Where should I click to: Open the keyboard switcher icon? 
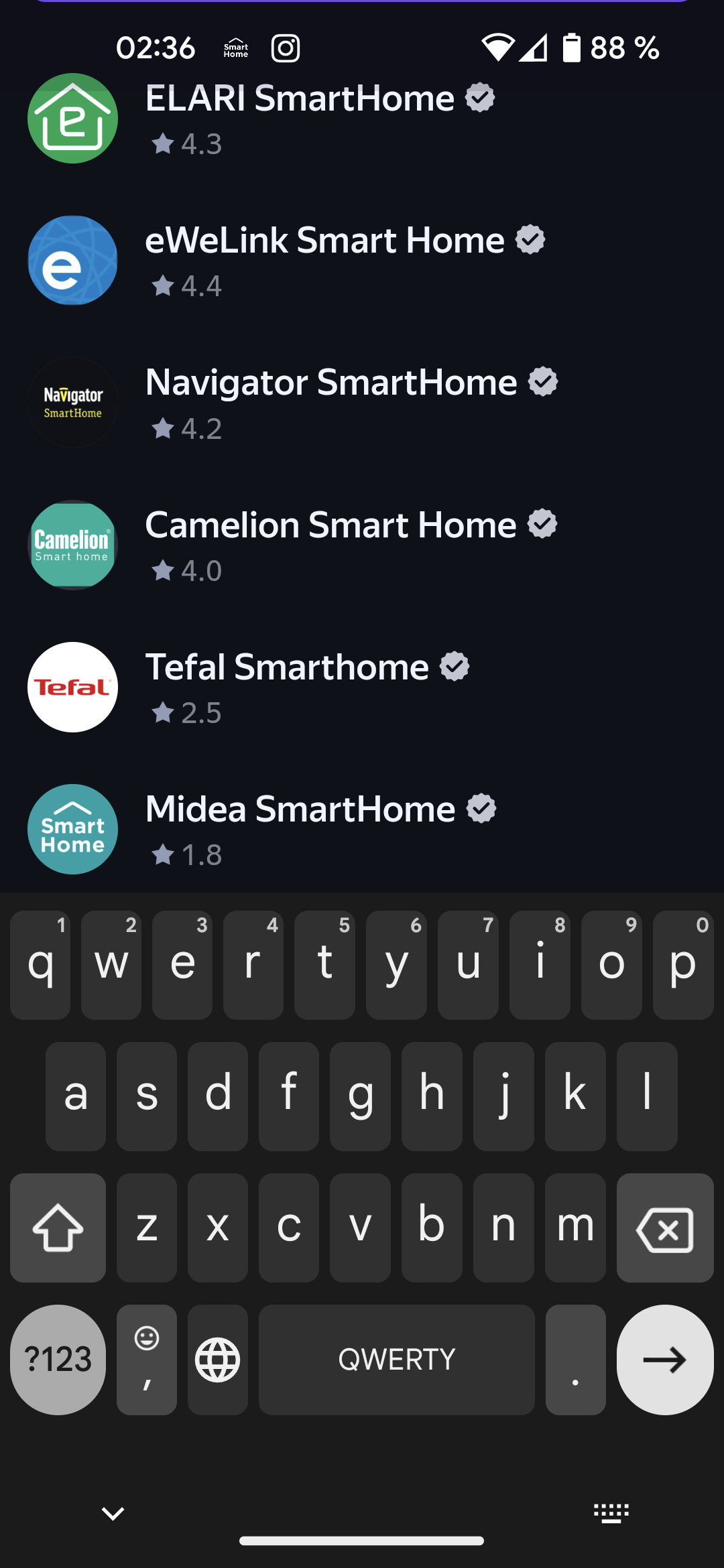point(611,1513)
